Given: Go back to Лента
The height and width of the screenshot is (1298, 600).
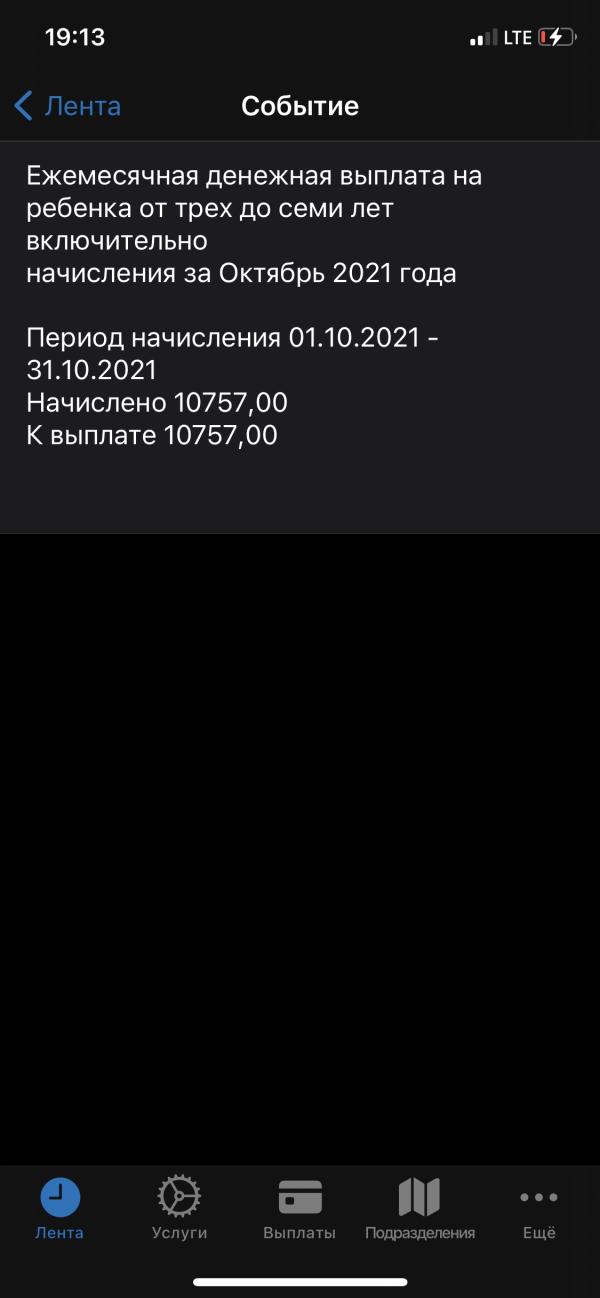Looking at the screenshot, I should (x=67, y=106).
